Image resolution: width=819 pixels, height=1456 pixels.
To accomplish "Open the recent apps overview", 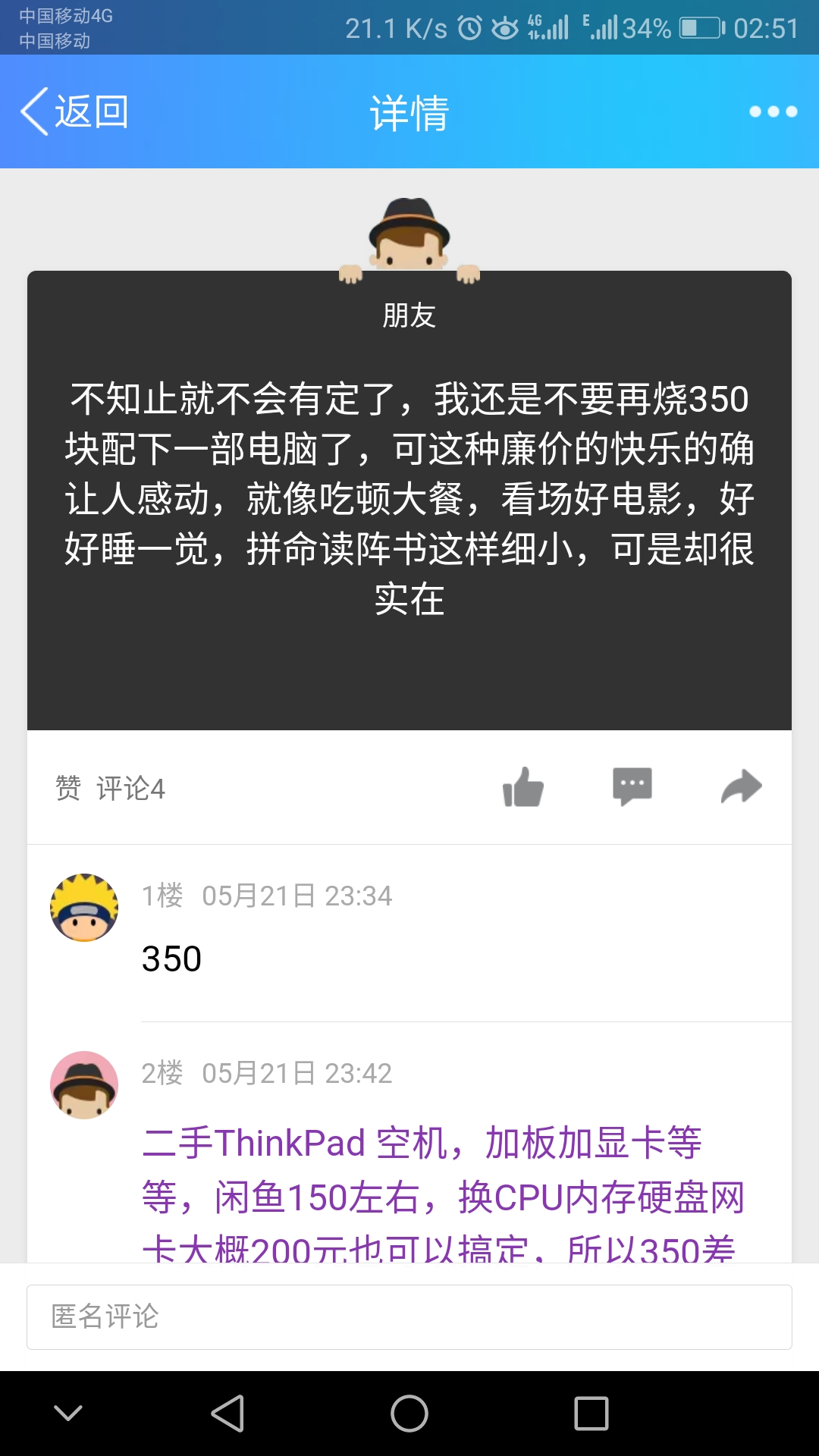I will pyautogui.click(x=591, y=1414).
